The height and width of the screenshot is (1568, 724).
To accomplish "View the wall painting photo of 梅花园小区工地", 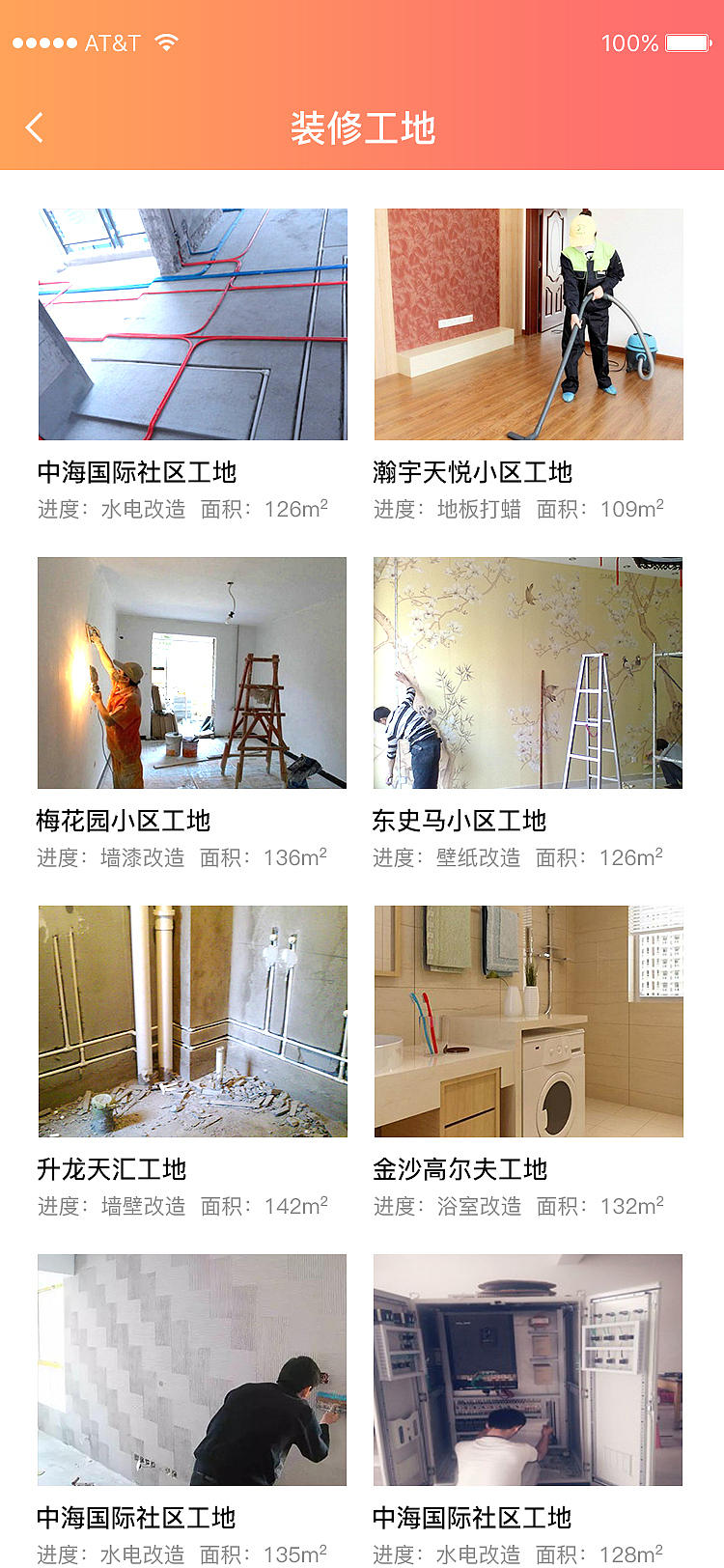I will click(x=191, y=673).
